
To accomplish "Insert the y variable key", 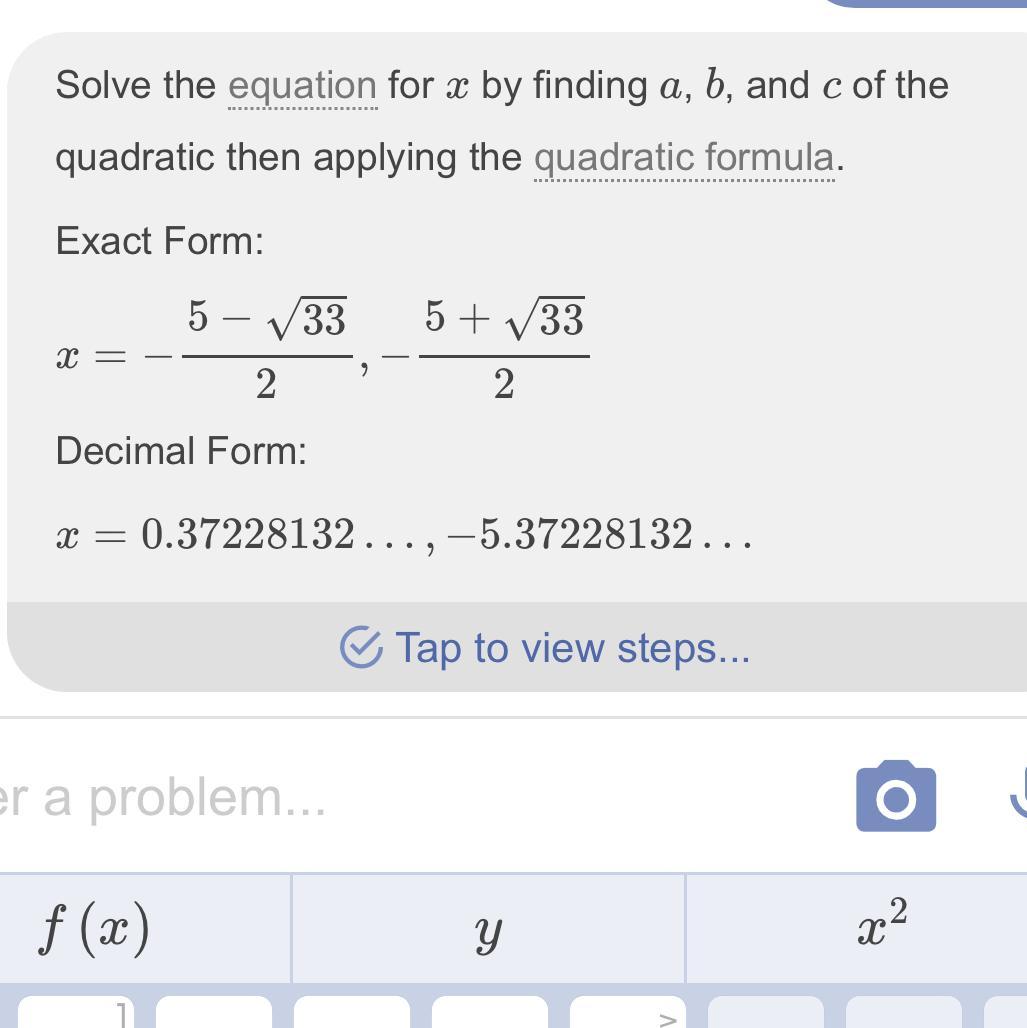I will [487, 928].
